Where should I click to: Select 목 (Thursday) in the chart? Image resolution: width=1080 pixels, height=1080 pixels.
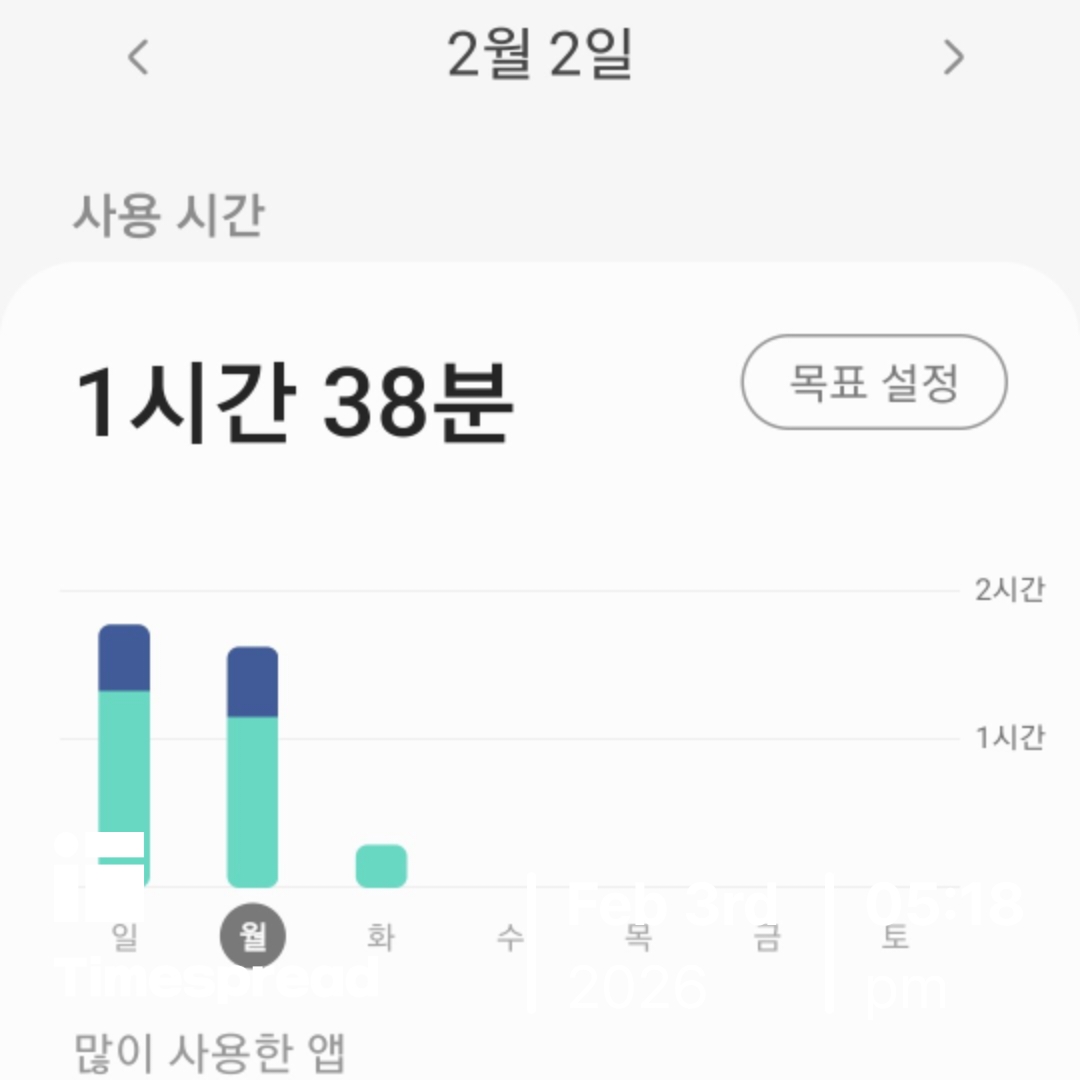(638, 938)
